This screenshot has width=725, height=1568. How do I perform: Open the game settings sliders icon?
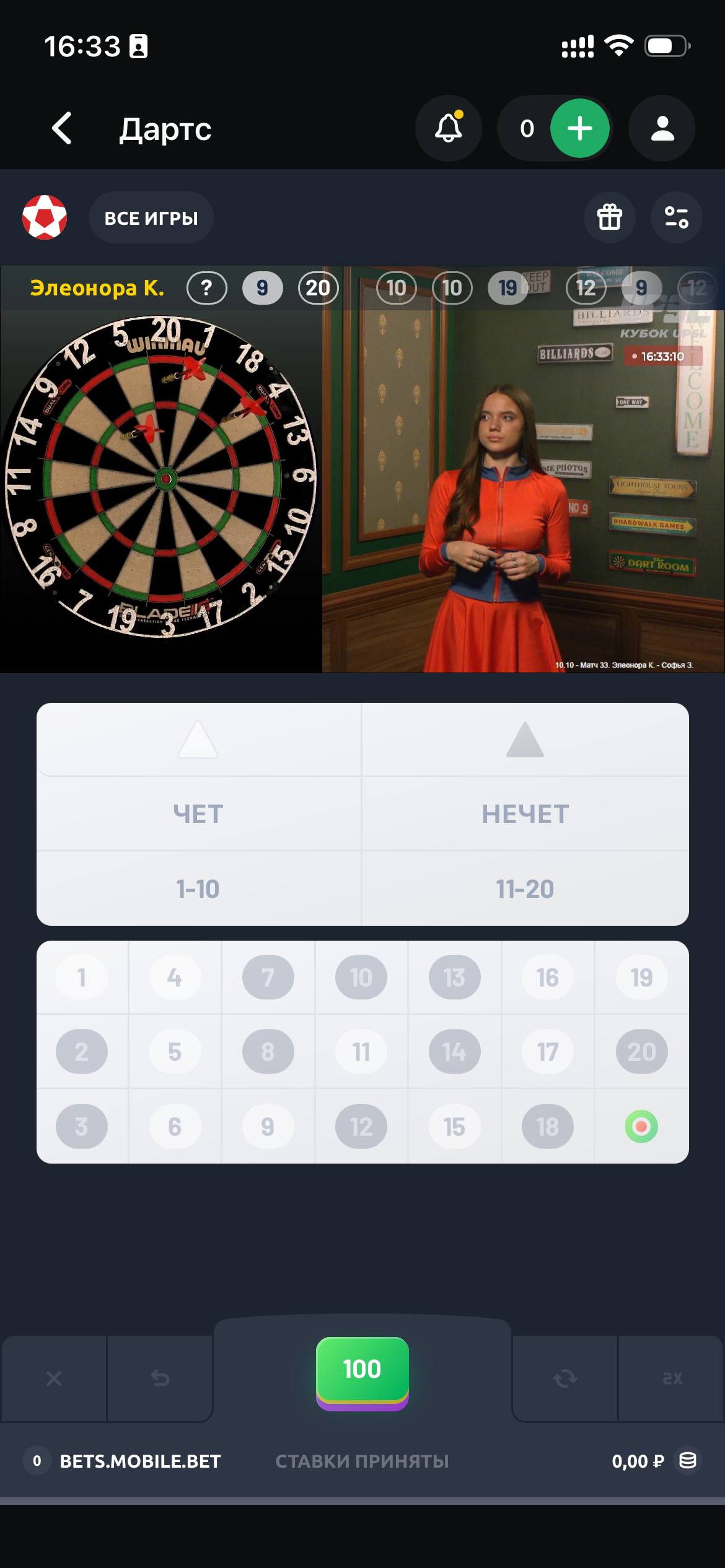click(676, 217)
